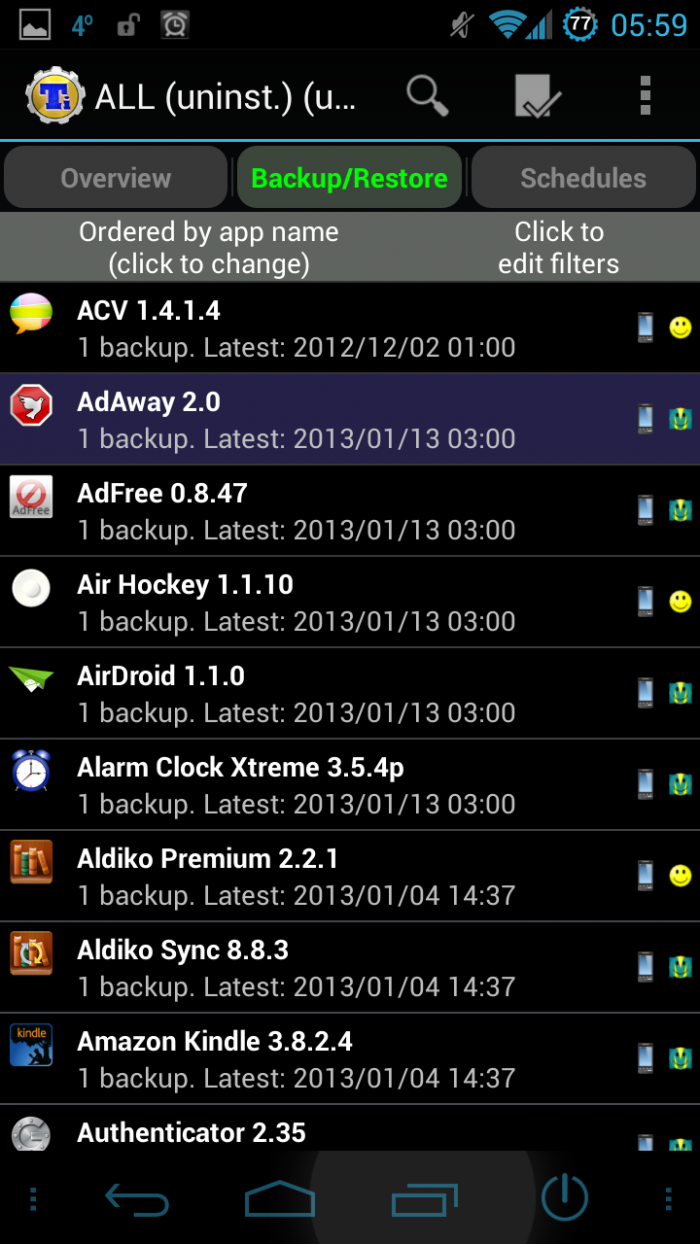Switch to the Schedules tab
This screenshot has height=1244, width=700.
click(583, 178)
